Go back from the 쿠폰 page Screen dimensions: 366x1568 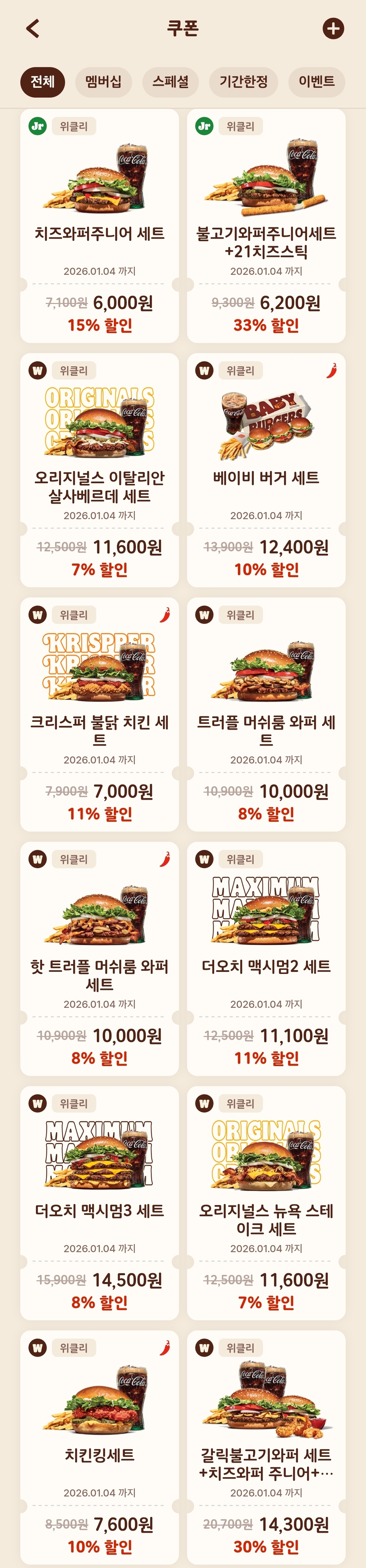(x=33, y=28)
